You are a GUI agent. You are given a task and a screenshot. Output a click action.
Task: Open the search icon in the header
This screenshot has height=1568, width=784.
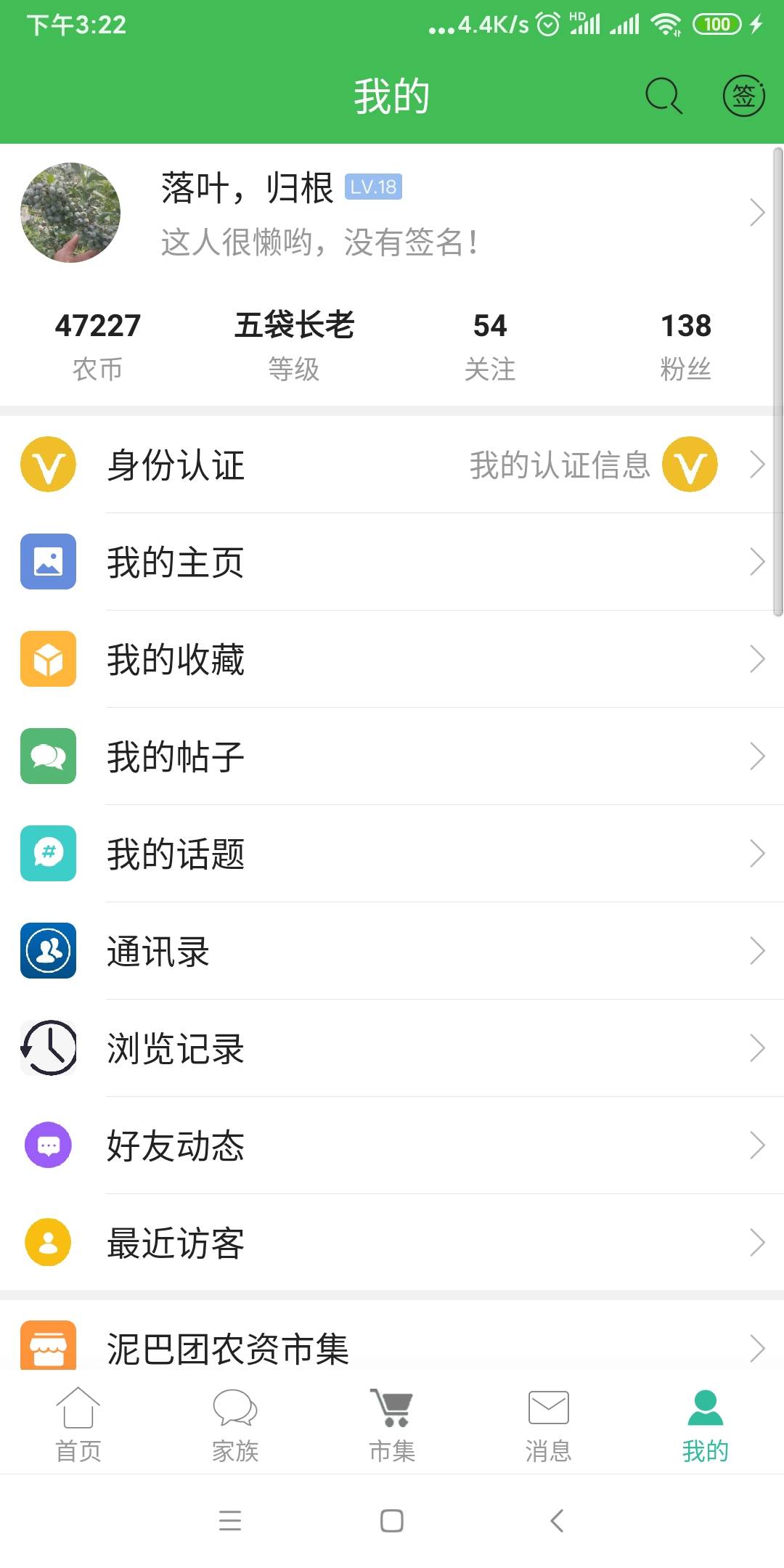[663, 97]
